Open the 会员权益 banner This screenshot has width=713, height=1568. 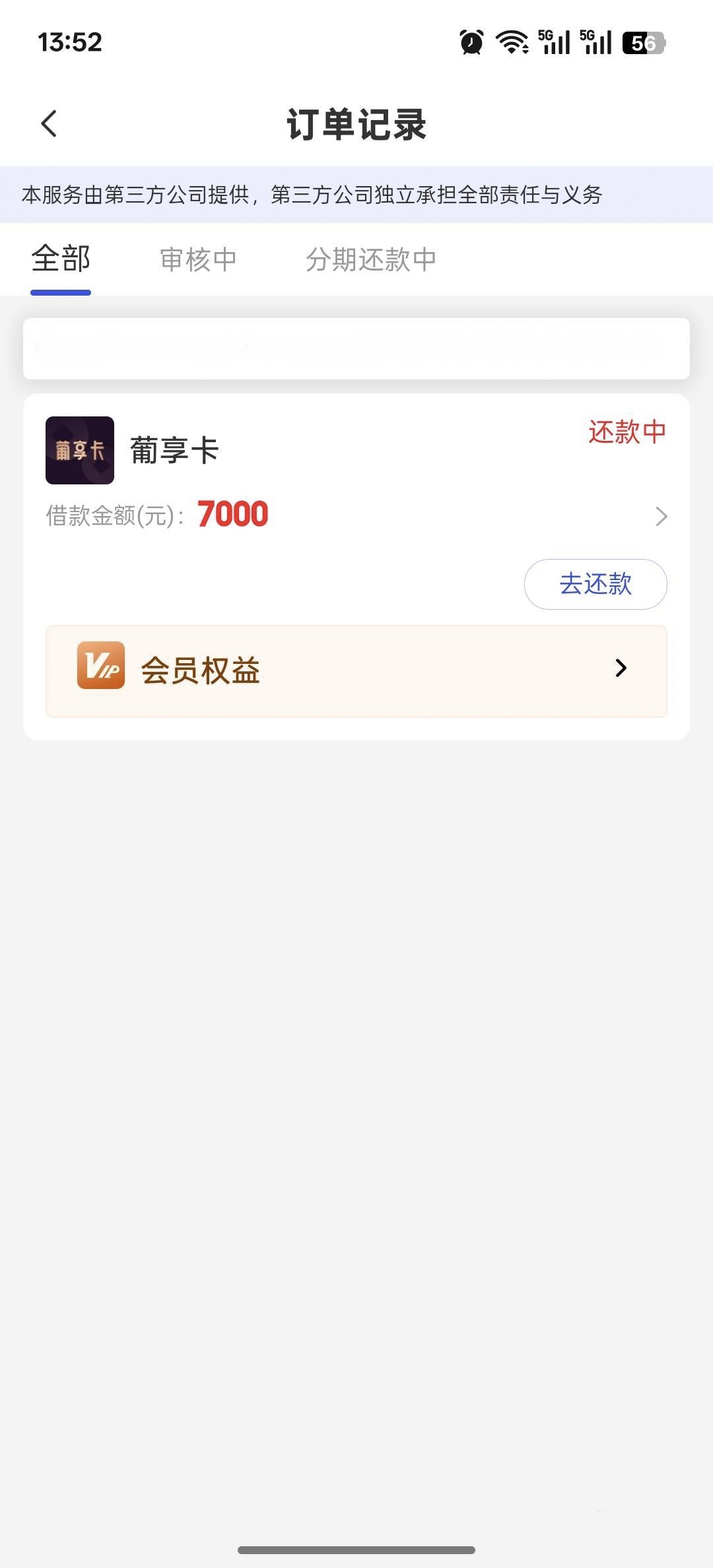click(x=356, y=670)
